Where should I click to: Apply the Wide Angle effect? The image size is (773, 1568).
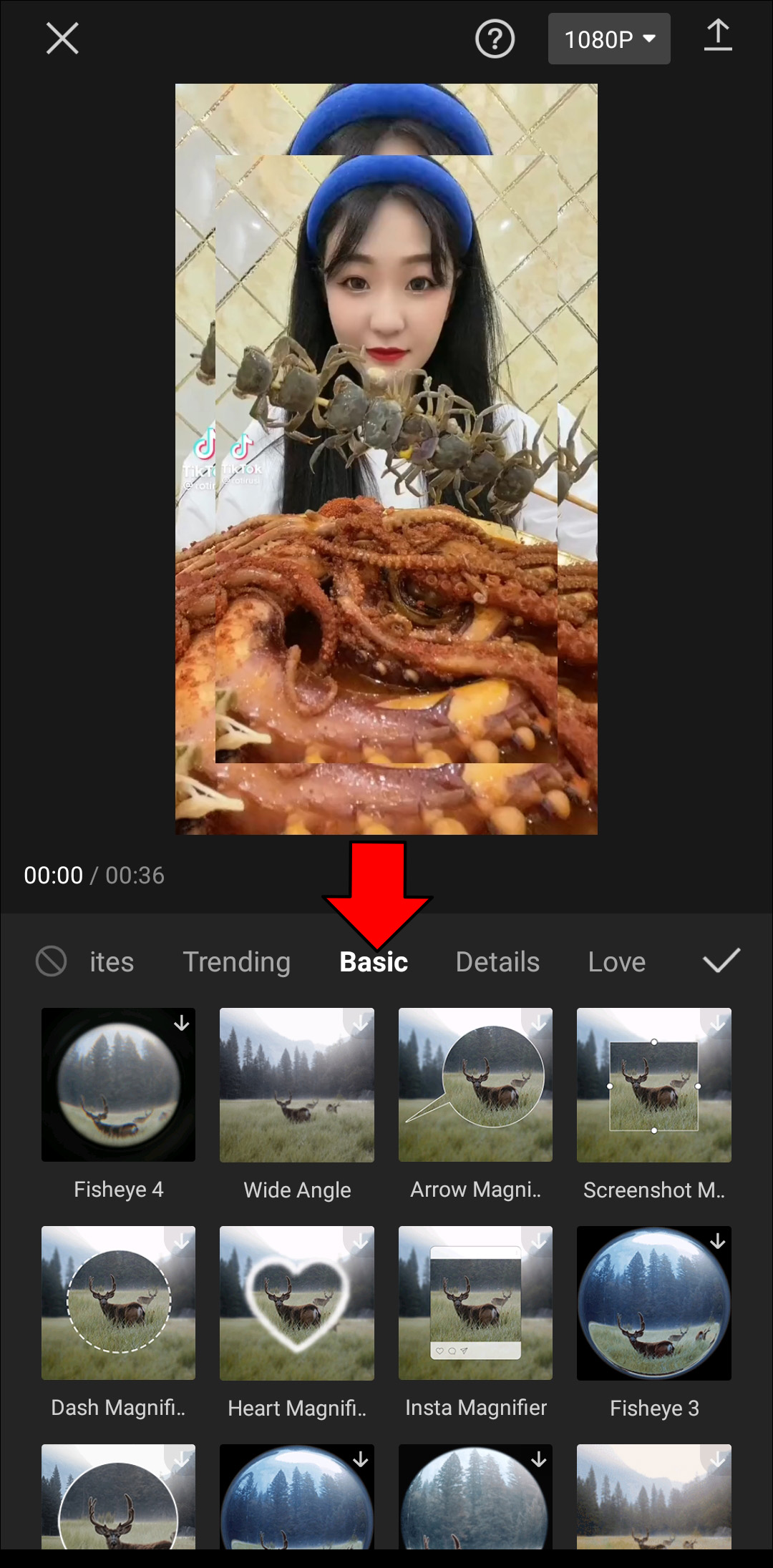[x=297, y=1084]
